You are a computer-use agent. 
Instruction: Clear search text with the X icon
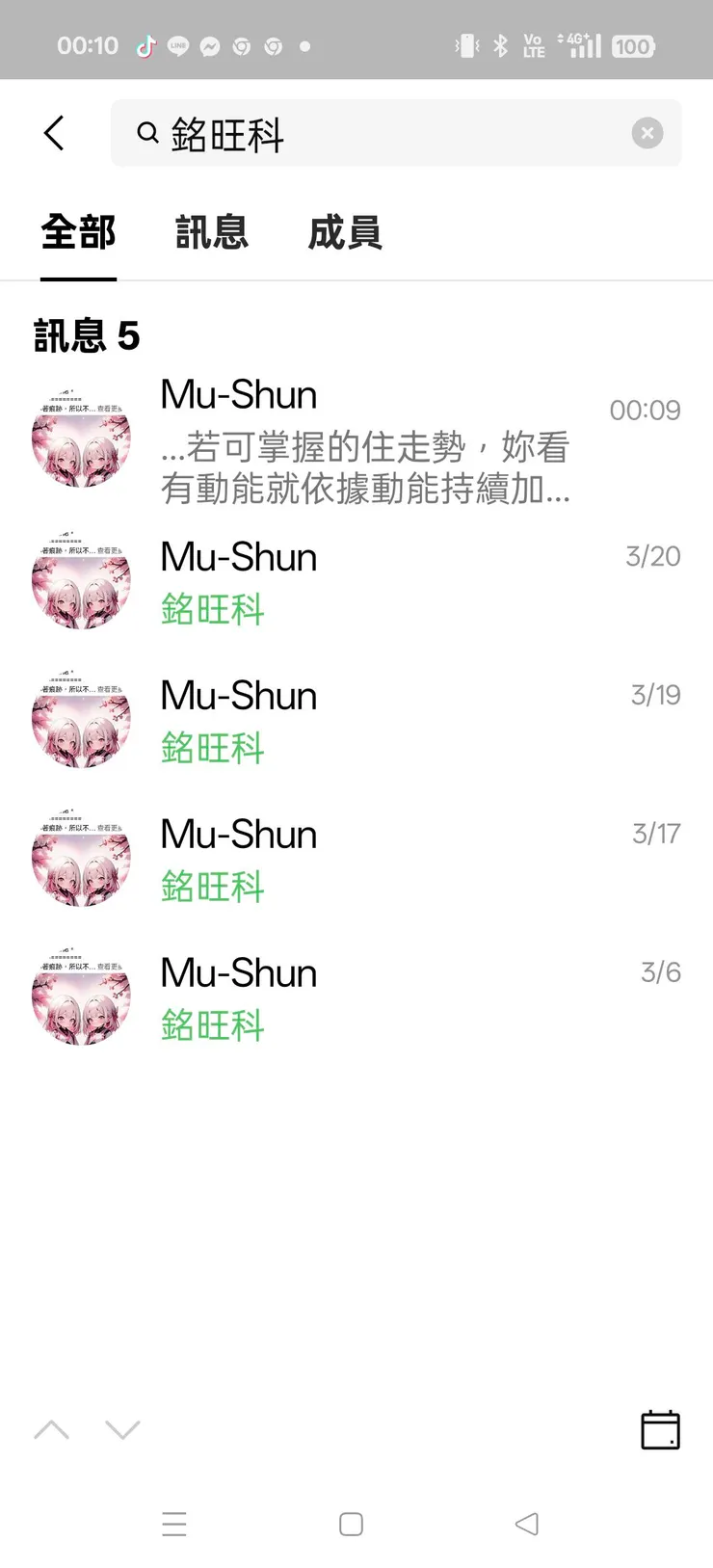[647, 133]
